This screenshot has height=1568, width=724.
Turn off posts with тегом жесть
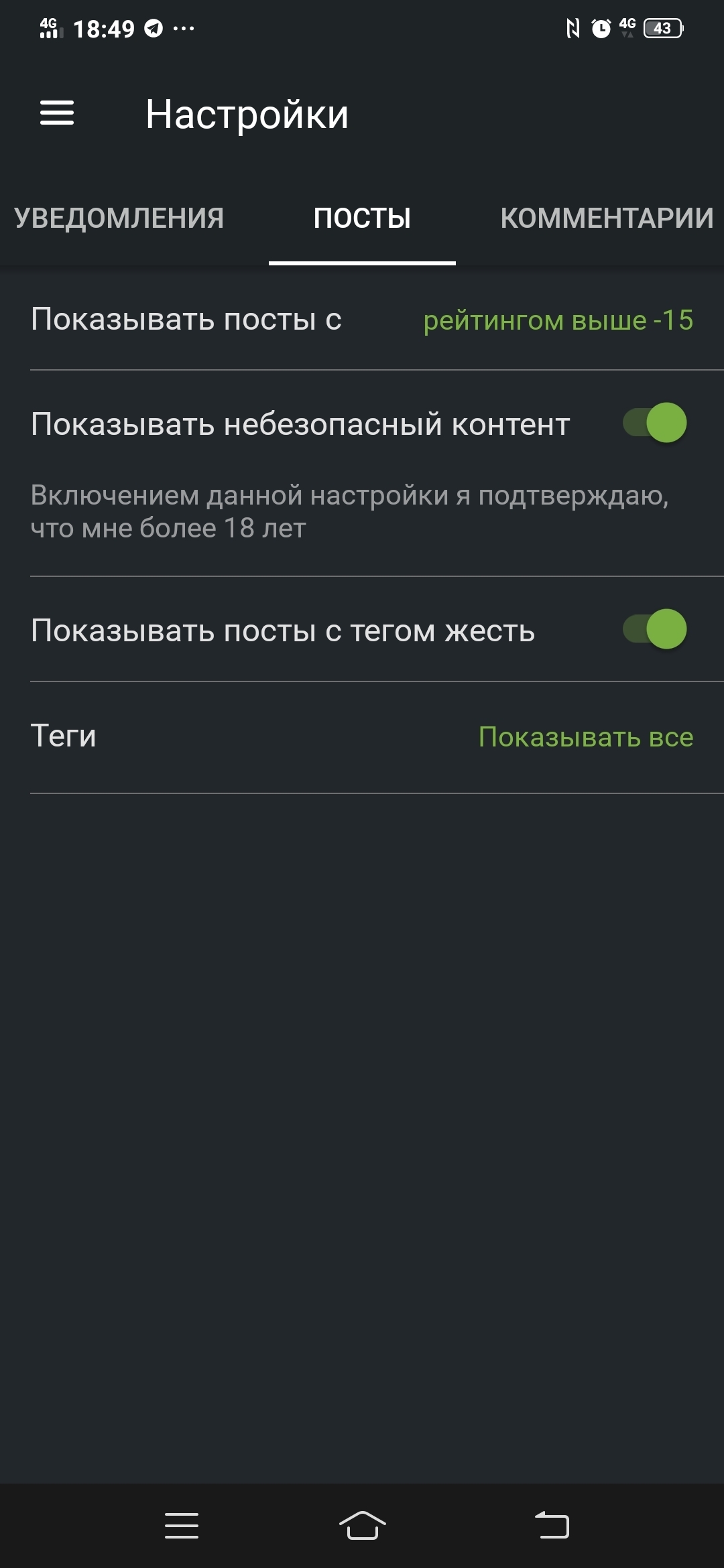(x=655, y=629)
